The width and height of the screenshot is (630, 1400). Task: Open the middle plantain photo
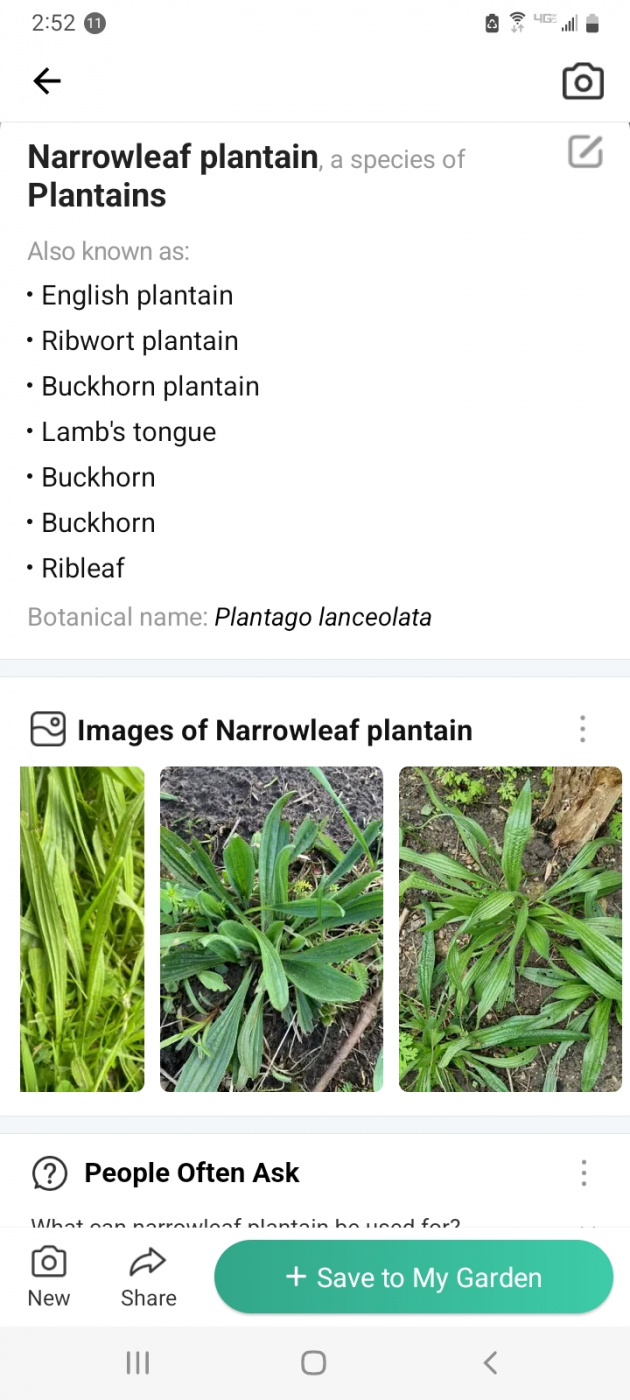tap(271, 928)
